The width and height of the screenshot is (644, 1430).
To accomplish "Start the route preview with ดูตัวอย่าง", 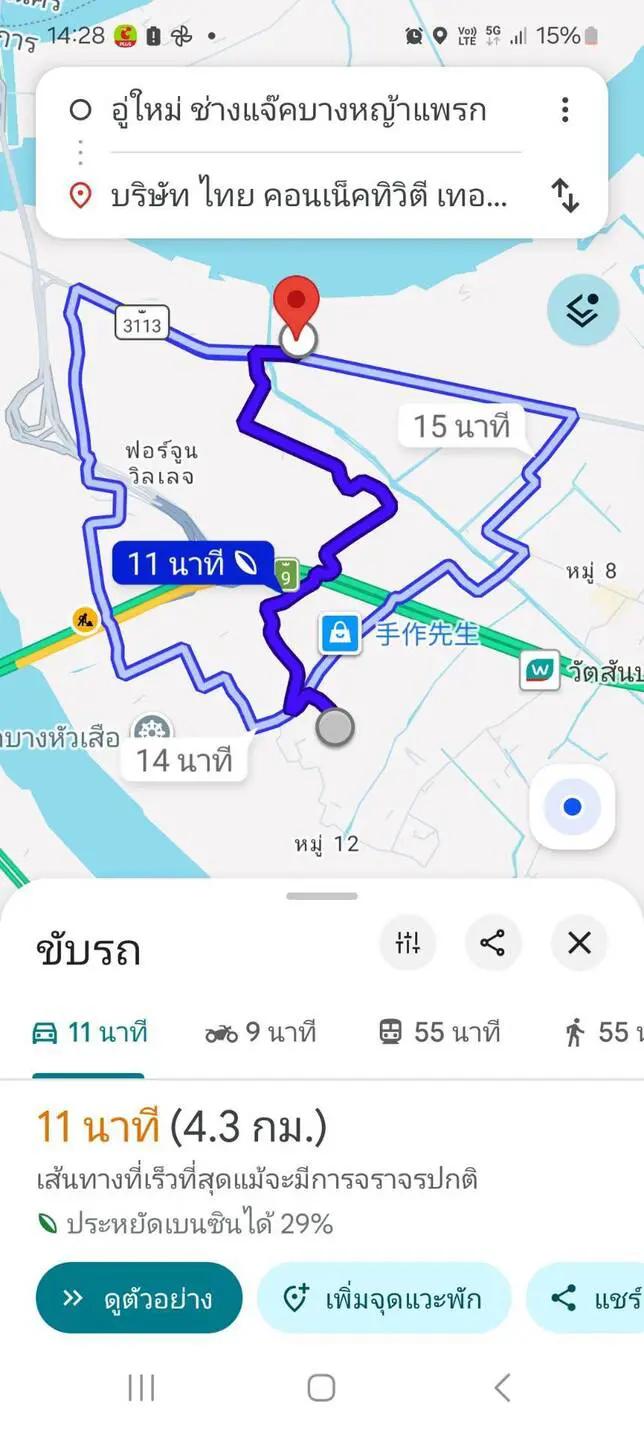I will (x=139, y=1298).
